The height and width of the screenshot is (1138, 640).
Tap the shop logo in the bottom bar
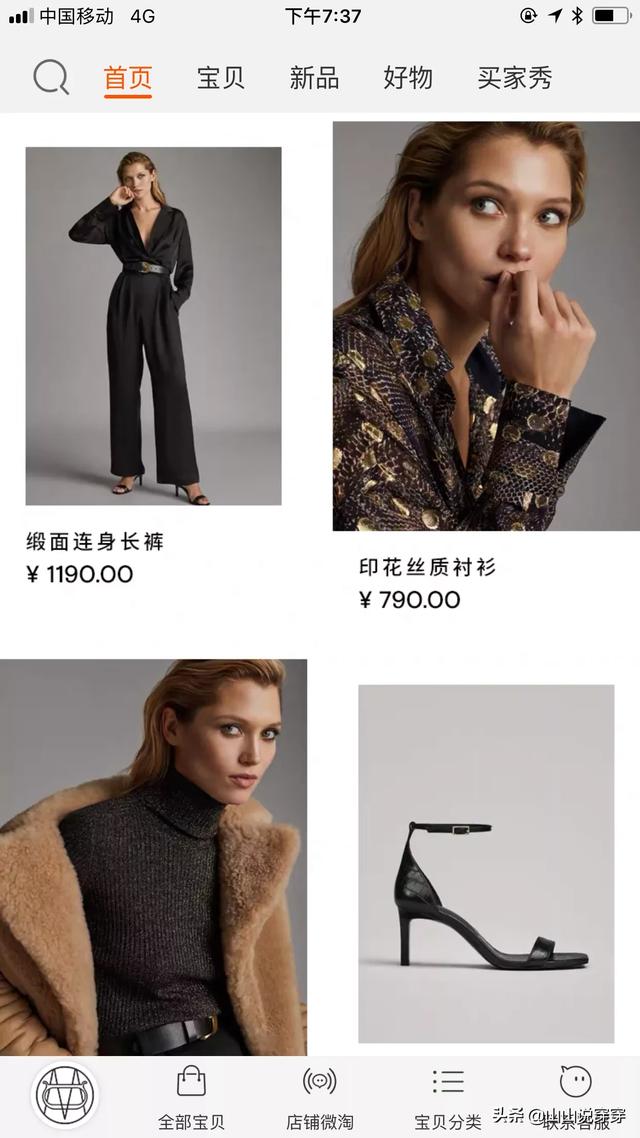pos(67,1095)
